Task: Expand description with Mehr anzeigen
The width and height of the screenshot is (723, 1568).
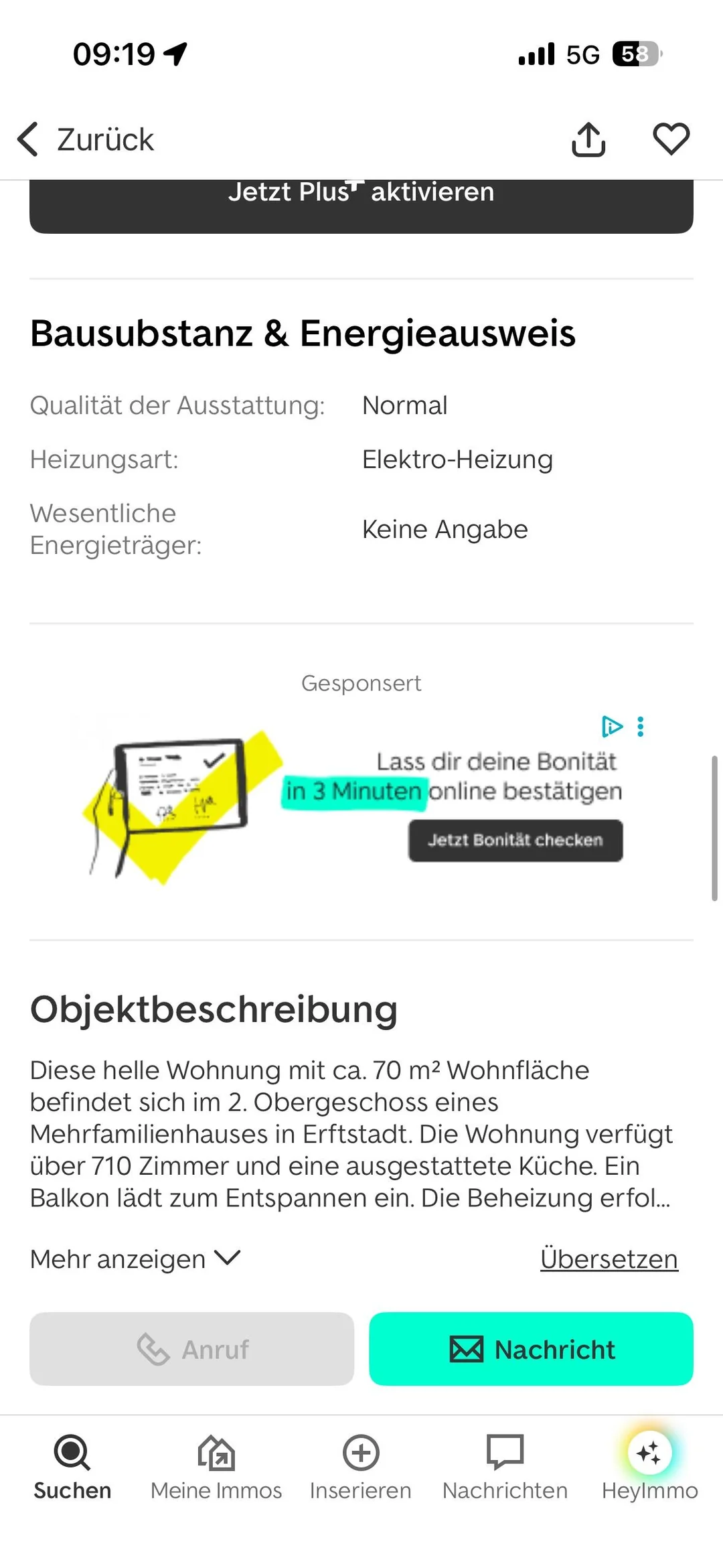Action: pyautogui.click(x=135, y=1259)
